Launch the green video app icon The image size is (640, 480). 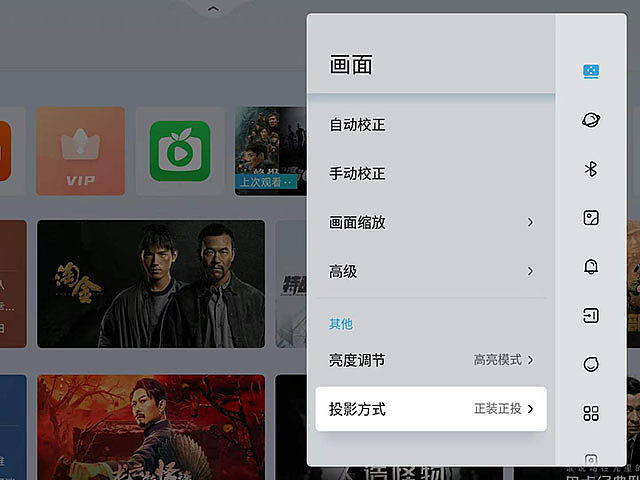[180, 151]
